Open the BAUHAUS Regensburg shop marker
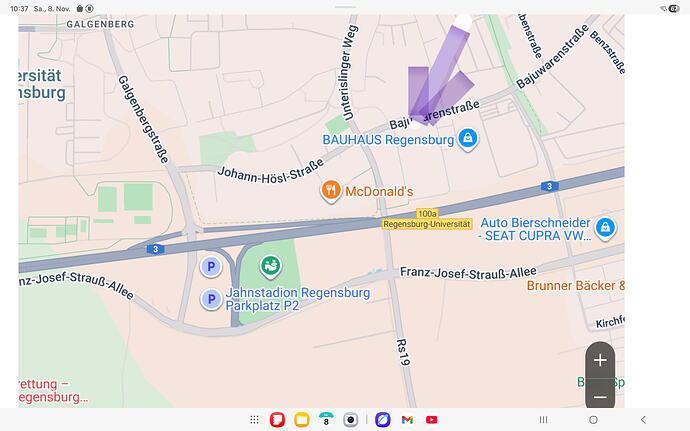This screenshot has width=690, height=431. (x=467, y=140)
